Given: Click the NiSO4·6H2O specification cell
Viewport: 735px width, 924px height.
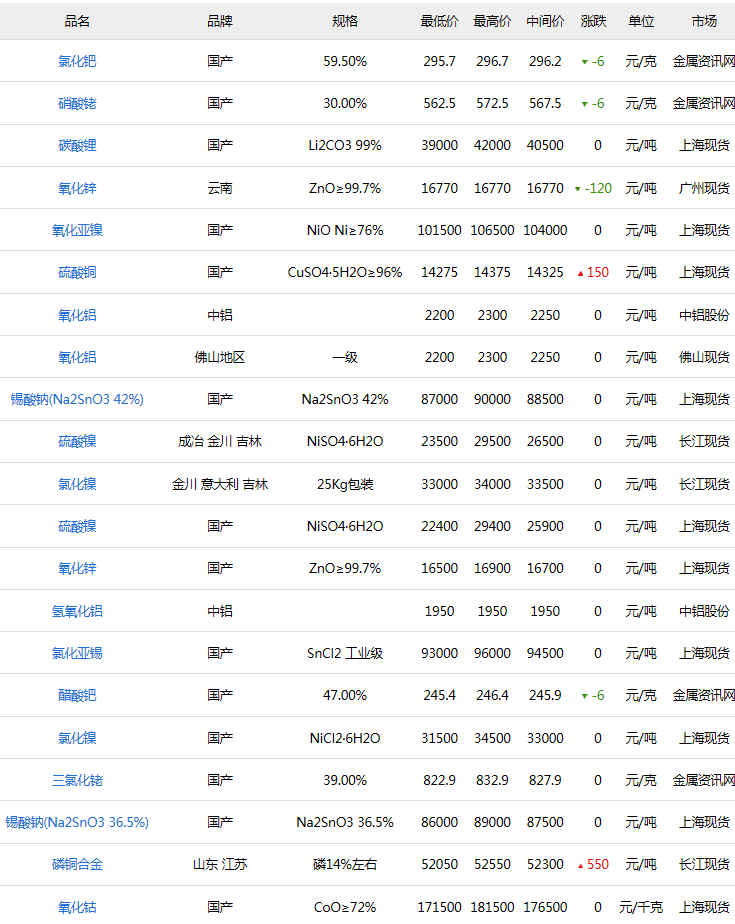Looking at the screenshot, I should click(347, 440).
